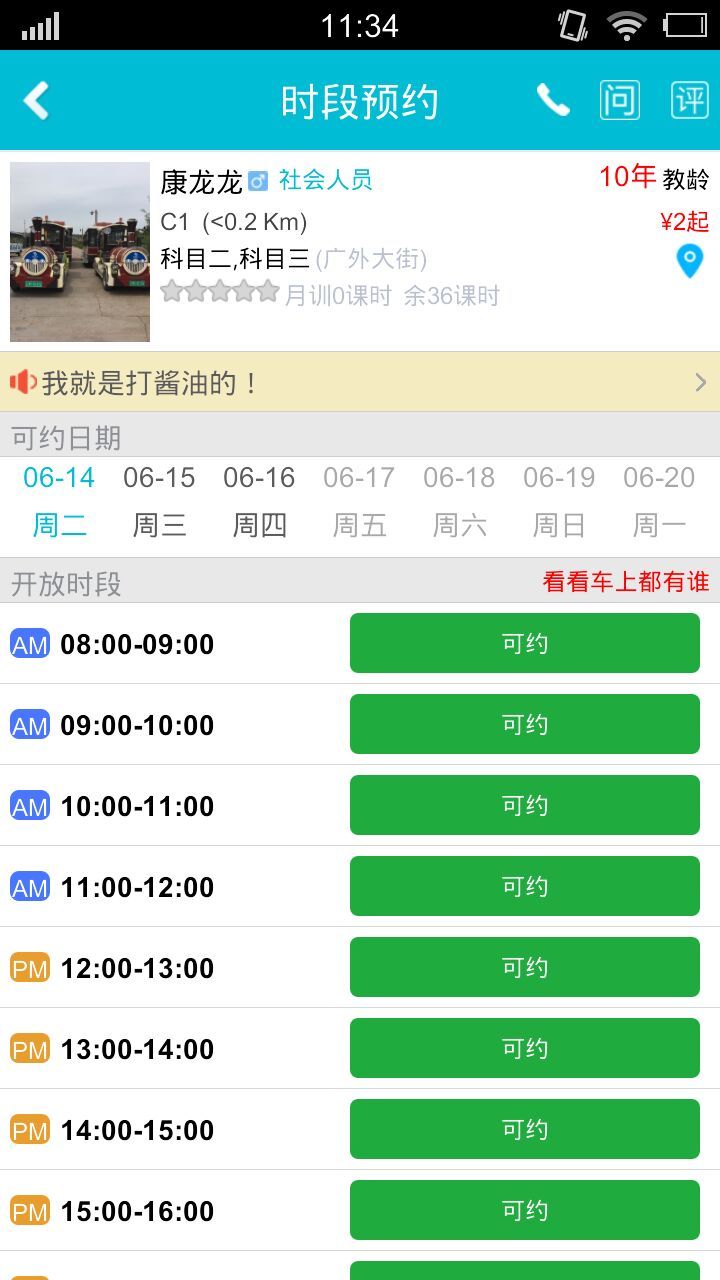Screen dimensions: 720x1280
Task: Tap the AM badge beside 08:00-09:00
Action: (x=30, y=643)
